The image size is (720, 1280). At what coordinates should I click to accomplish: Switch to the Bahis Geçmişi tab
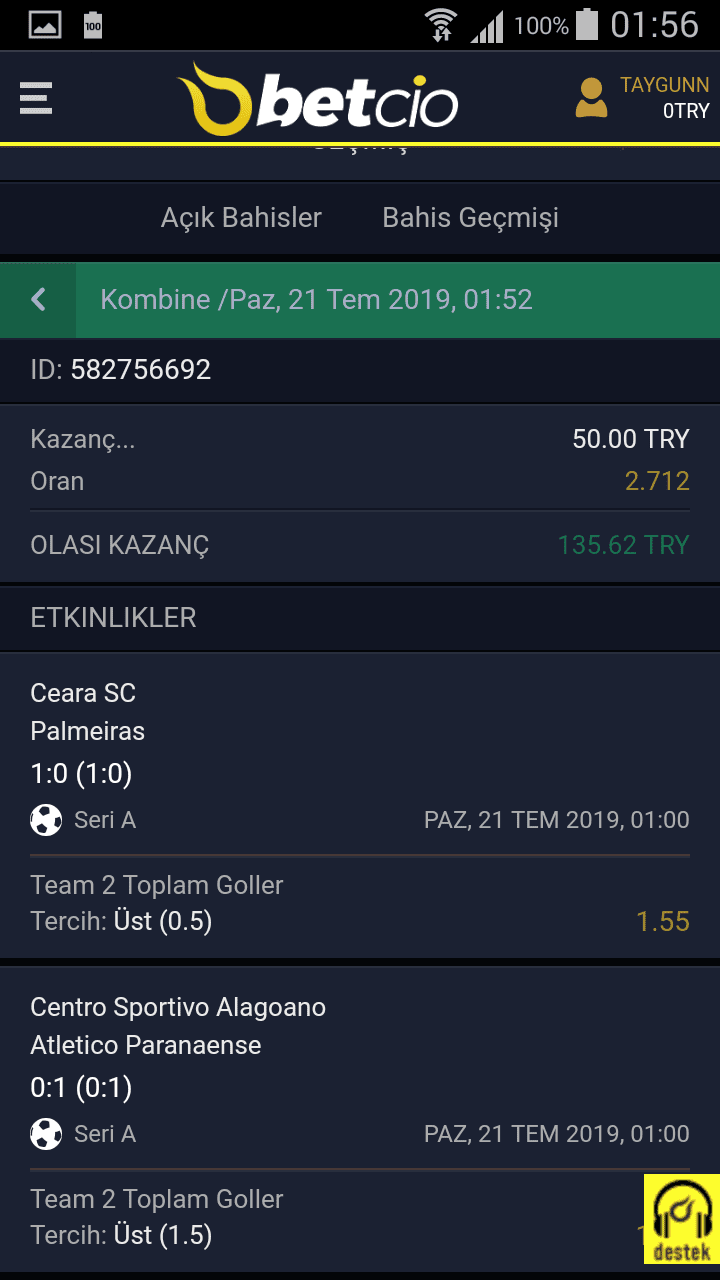(x=470, y=218)
